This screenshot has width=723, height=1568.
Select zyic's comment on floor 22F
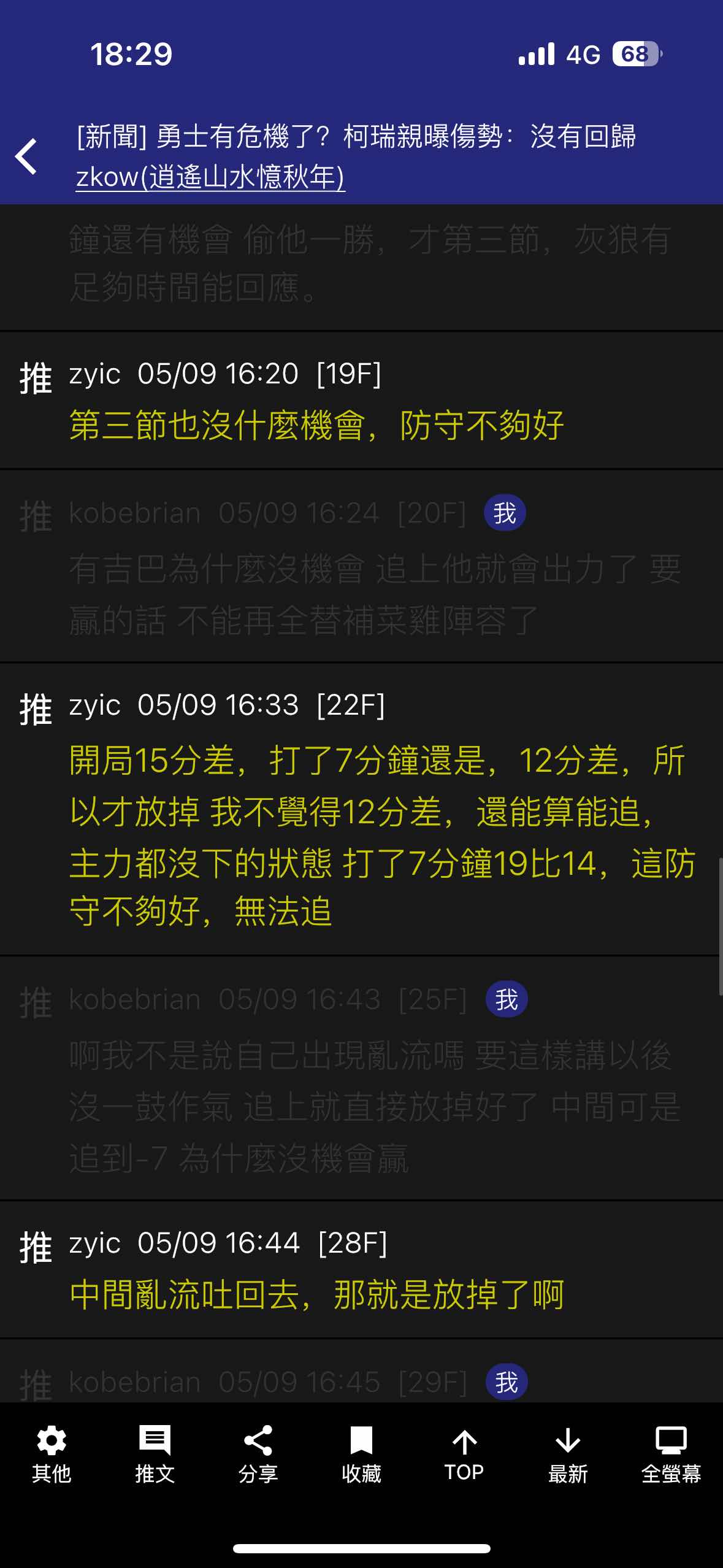(x=361, y=809)
